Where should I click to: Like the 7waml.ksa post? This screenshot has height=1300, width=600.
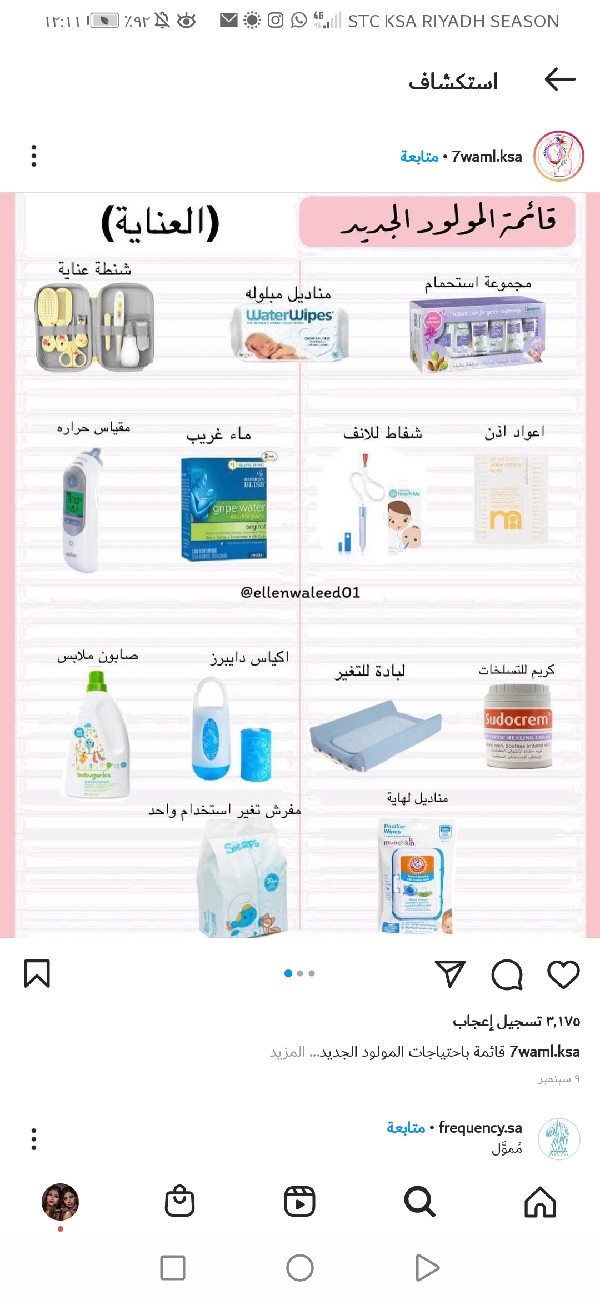[564, 973]
